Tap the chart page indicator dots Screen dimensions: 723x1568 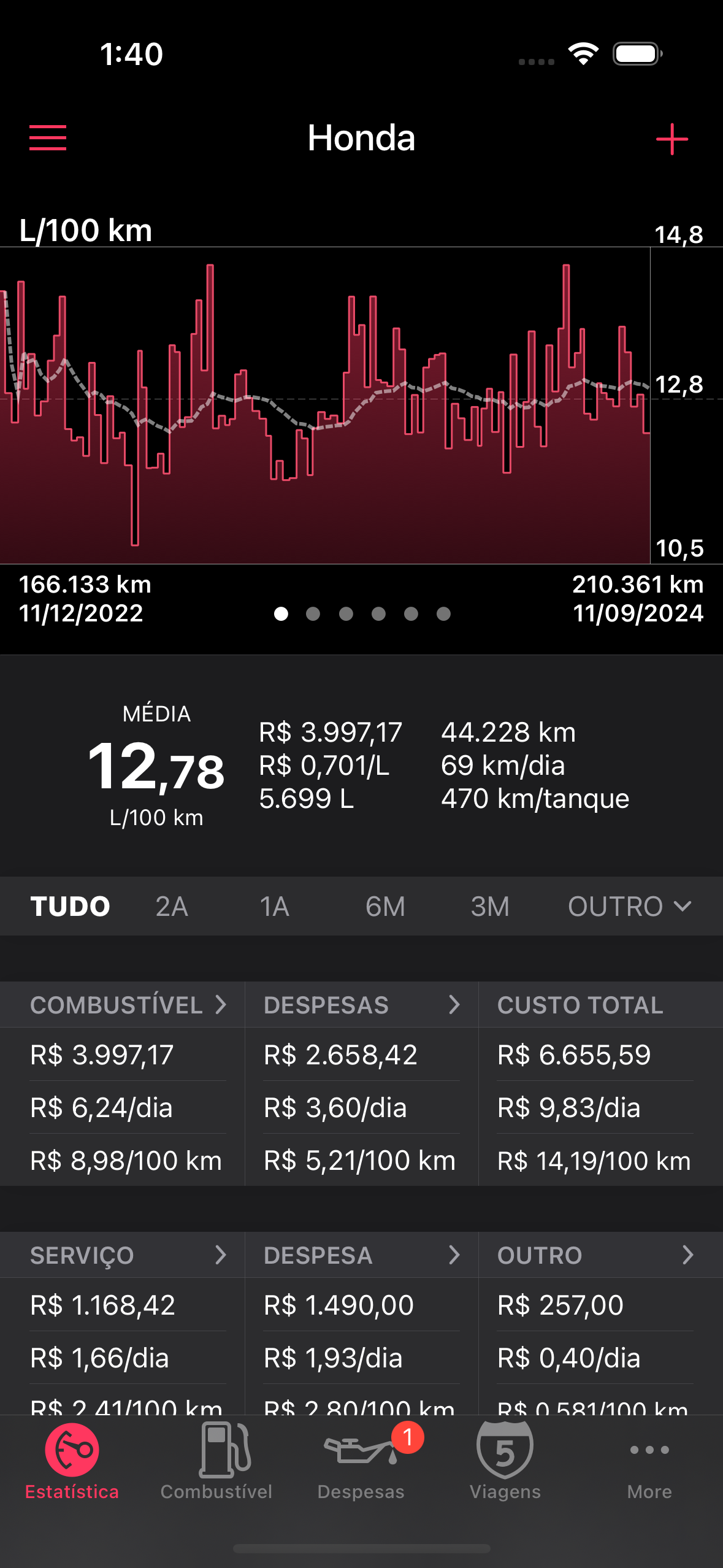[x=362, y=614]
